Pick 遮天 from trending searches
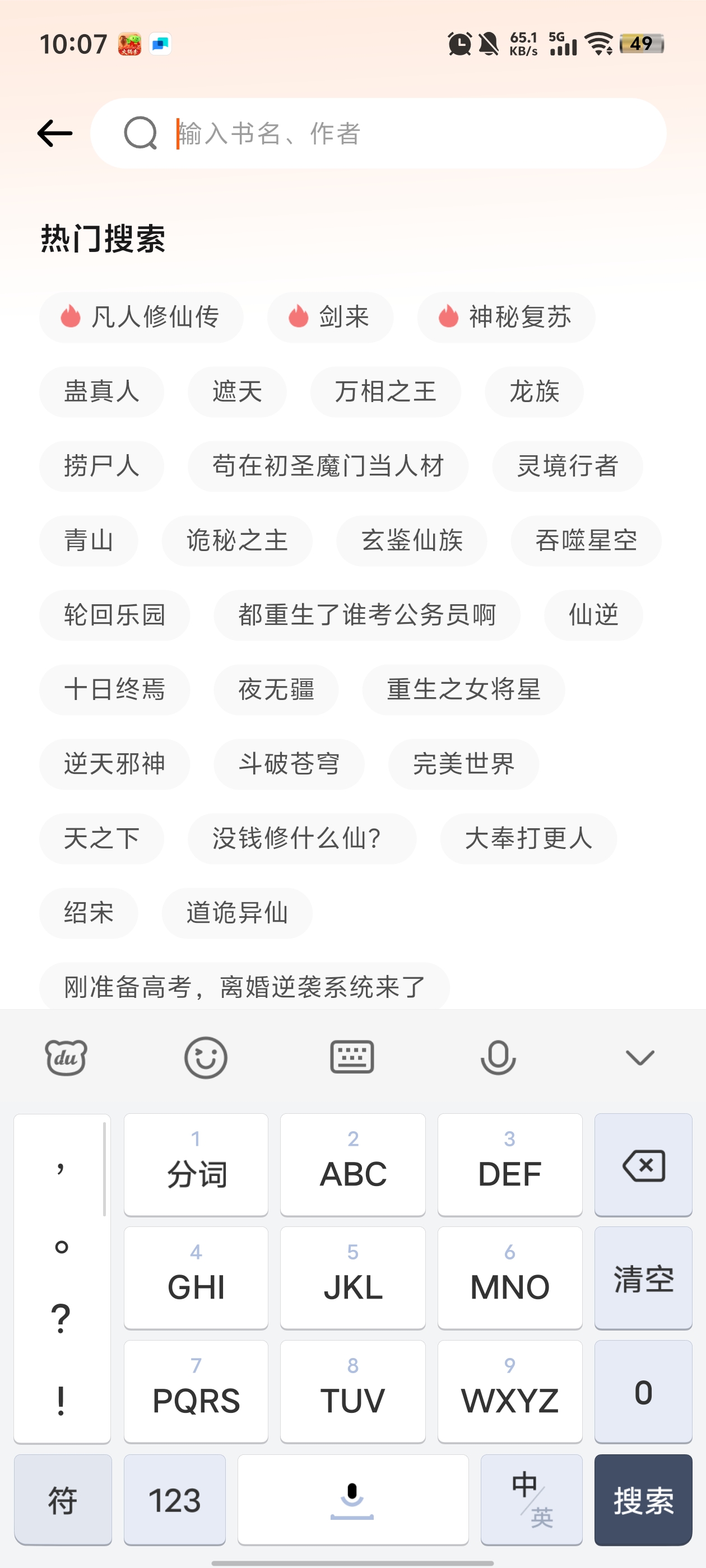 point(237,391)
